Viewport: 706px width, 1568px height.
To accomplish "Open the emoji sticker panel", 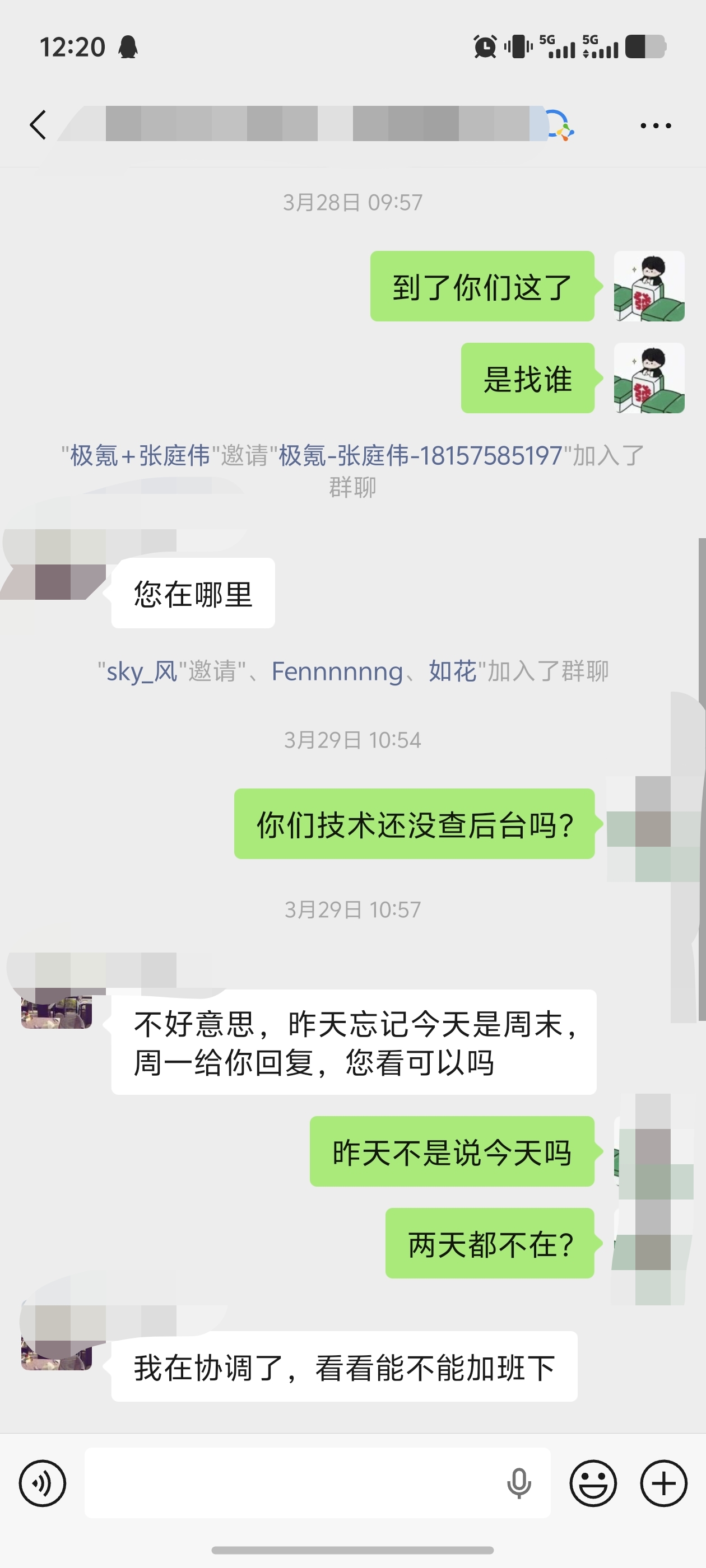I will [593, 1483].
